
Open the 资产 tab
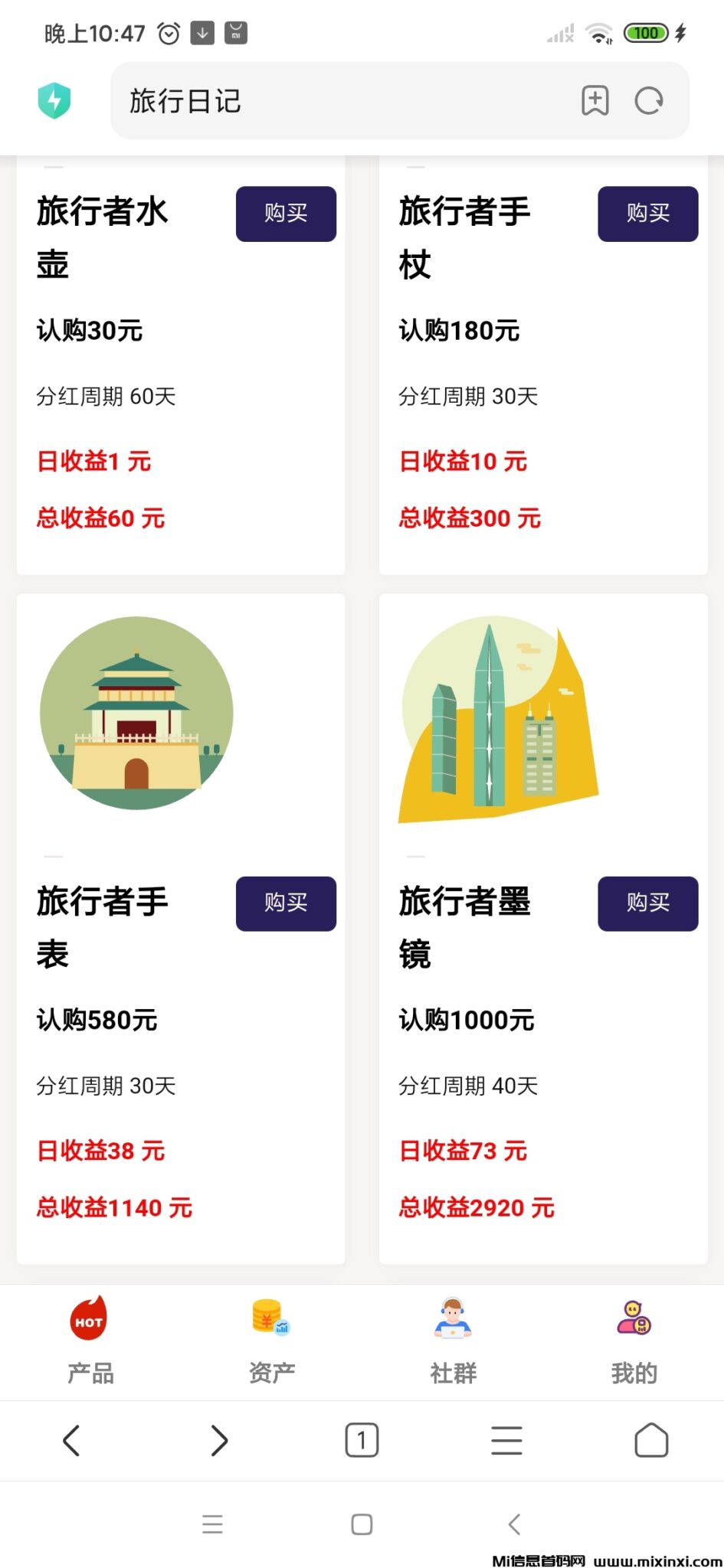click(x=271, y=1340)
